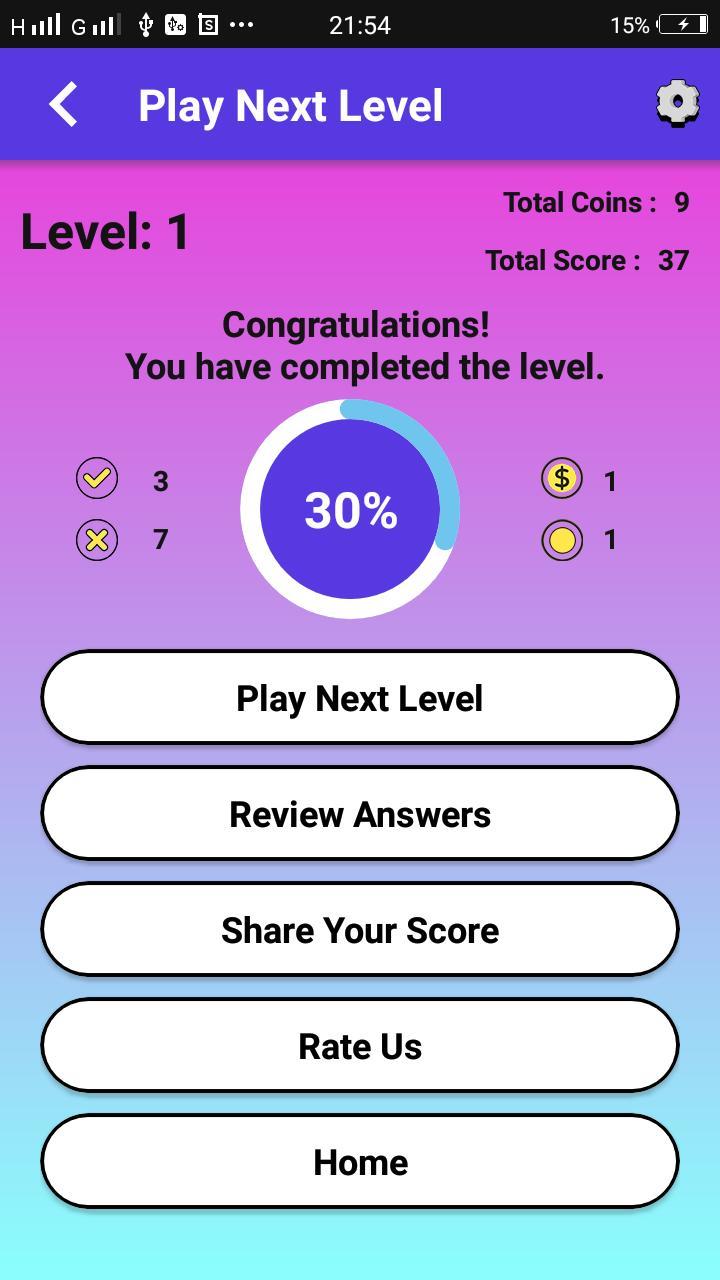Open Review Answers
Viewport: 720px width, 1280px height.
[x=360, y=814]
